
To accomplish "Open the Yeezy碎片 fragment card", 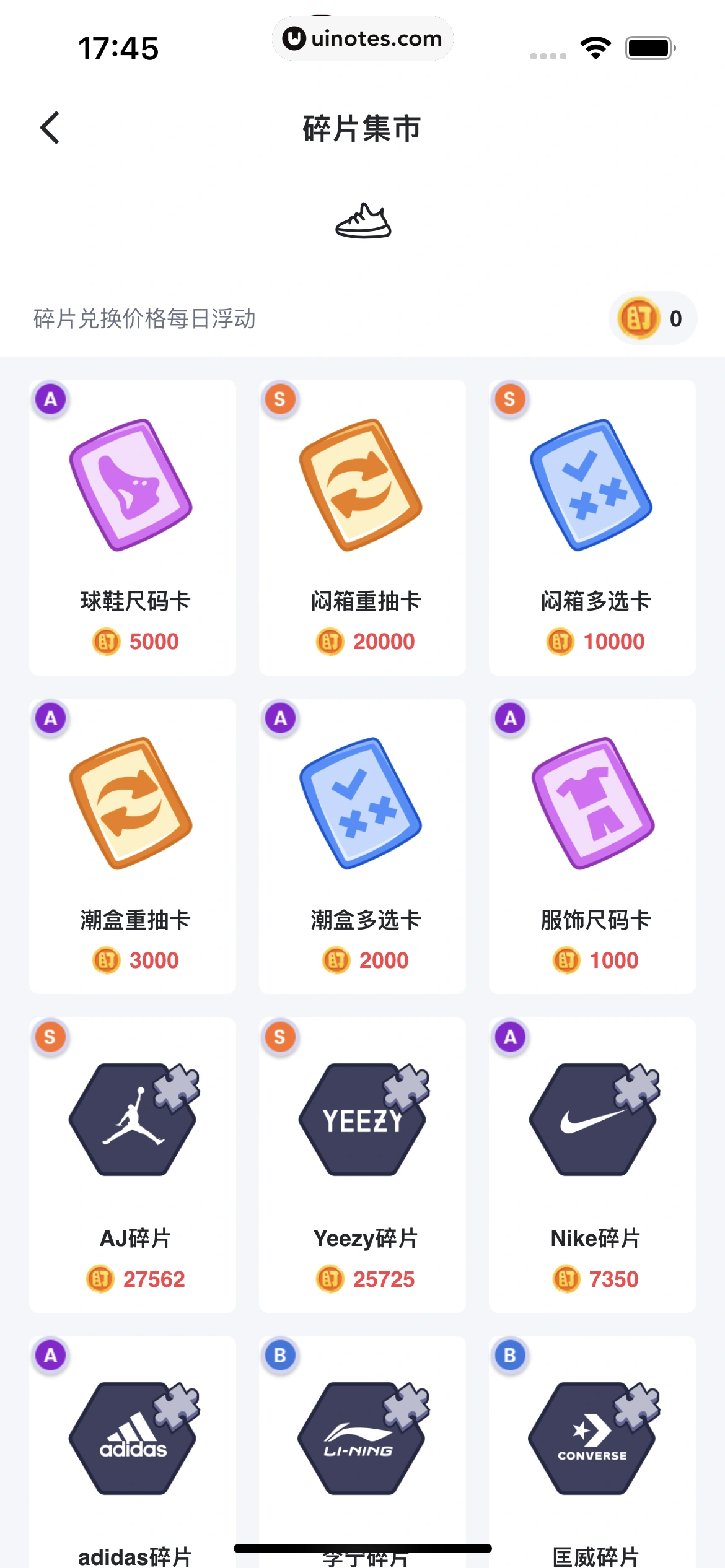I will click(x=362, y=1164).
